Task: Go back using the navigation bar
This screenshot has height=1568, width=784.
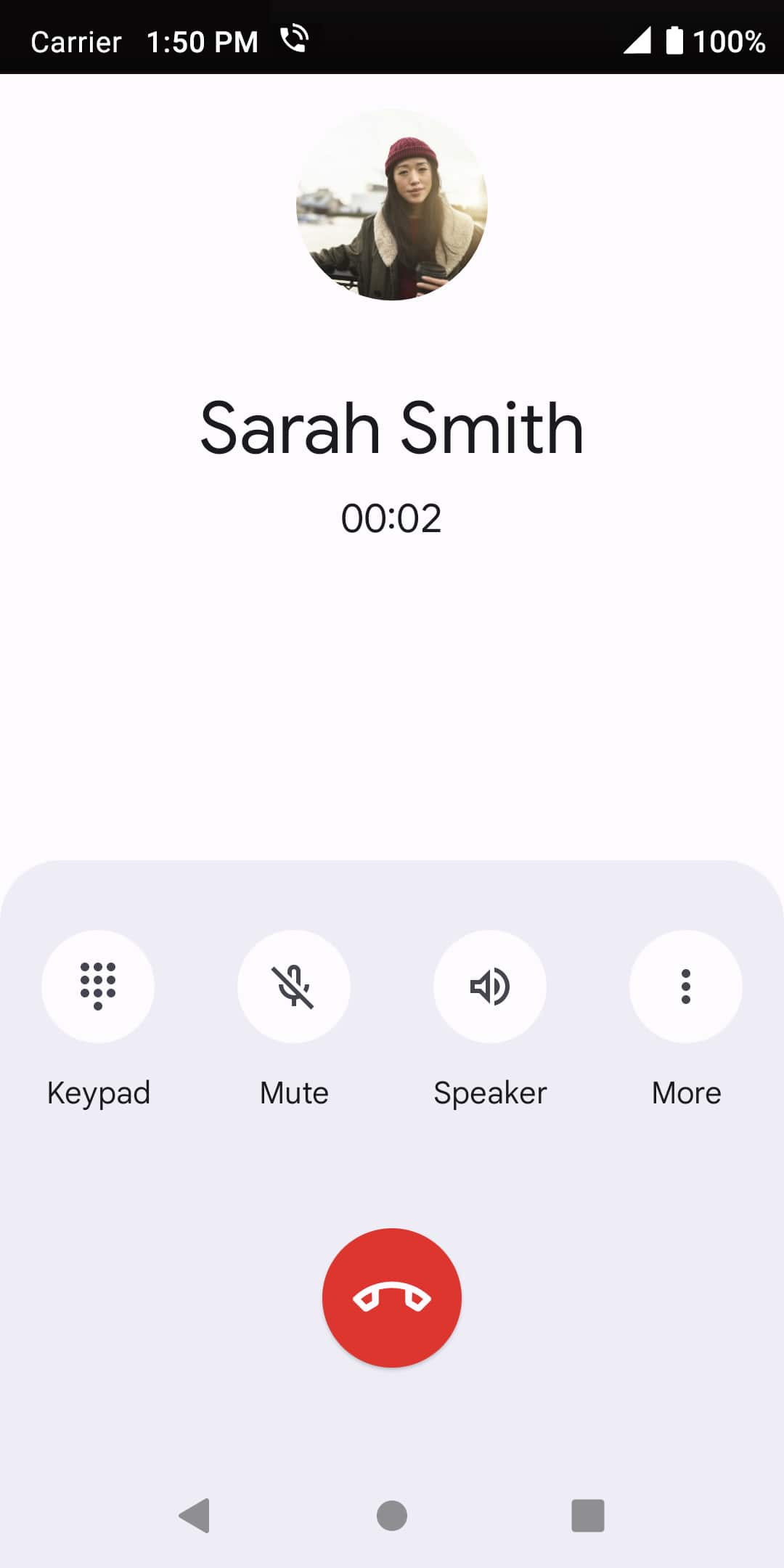Action: pos(195,1516)
